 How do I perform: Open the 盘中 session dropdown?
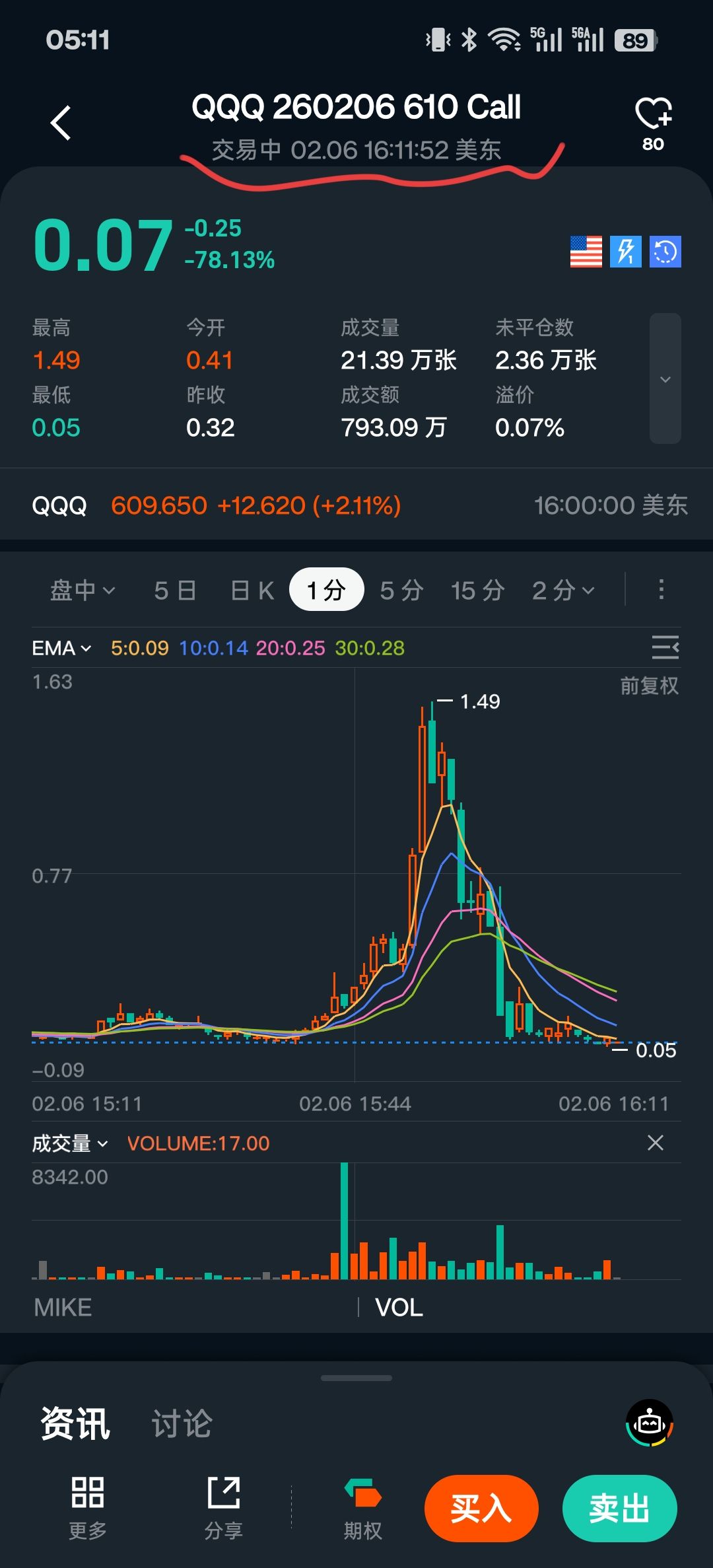83,590
